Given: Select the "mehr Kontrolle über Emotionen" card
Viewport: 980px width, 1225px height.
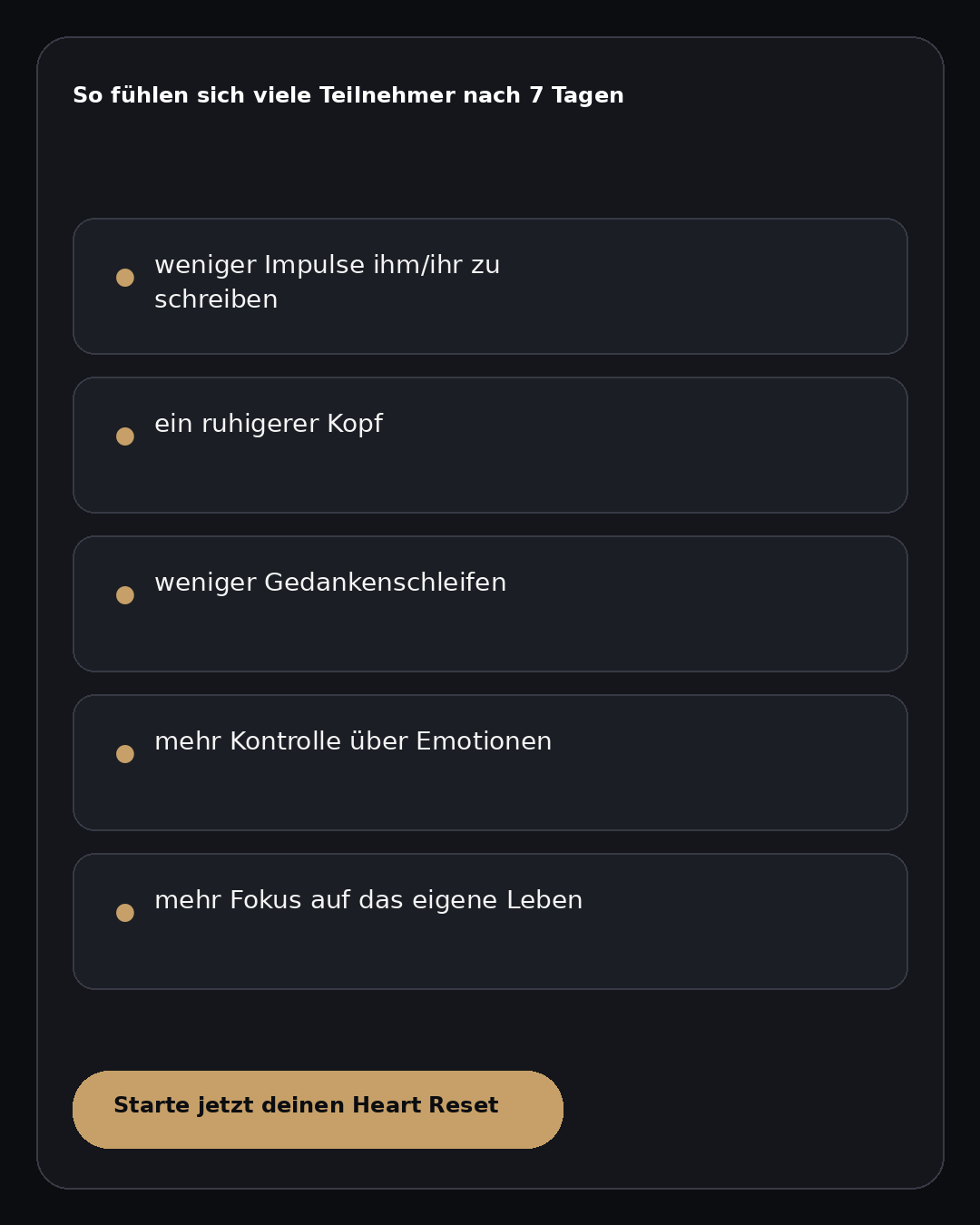Looking at the screenshot, I should (x=490, y=761).
